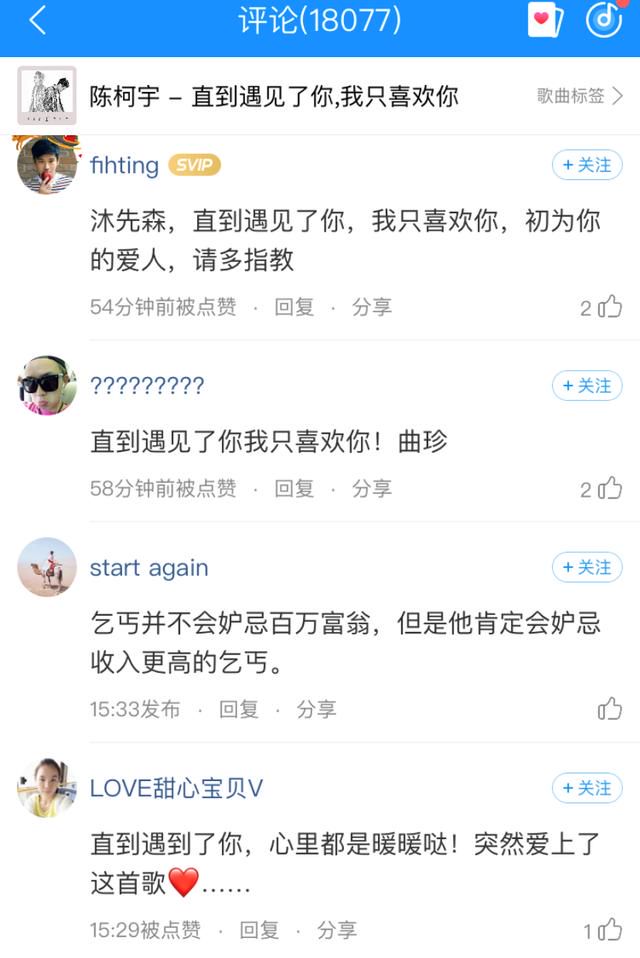Like start again's comment

(x=609, y=709)
